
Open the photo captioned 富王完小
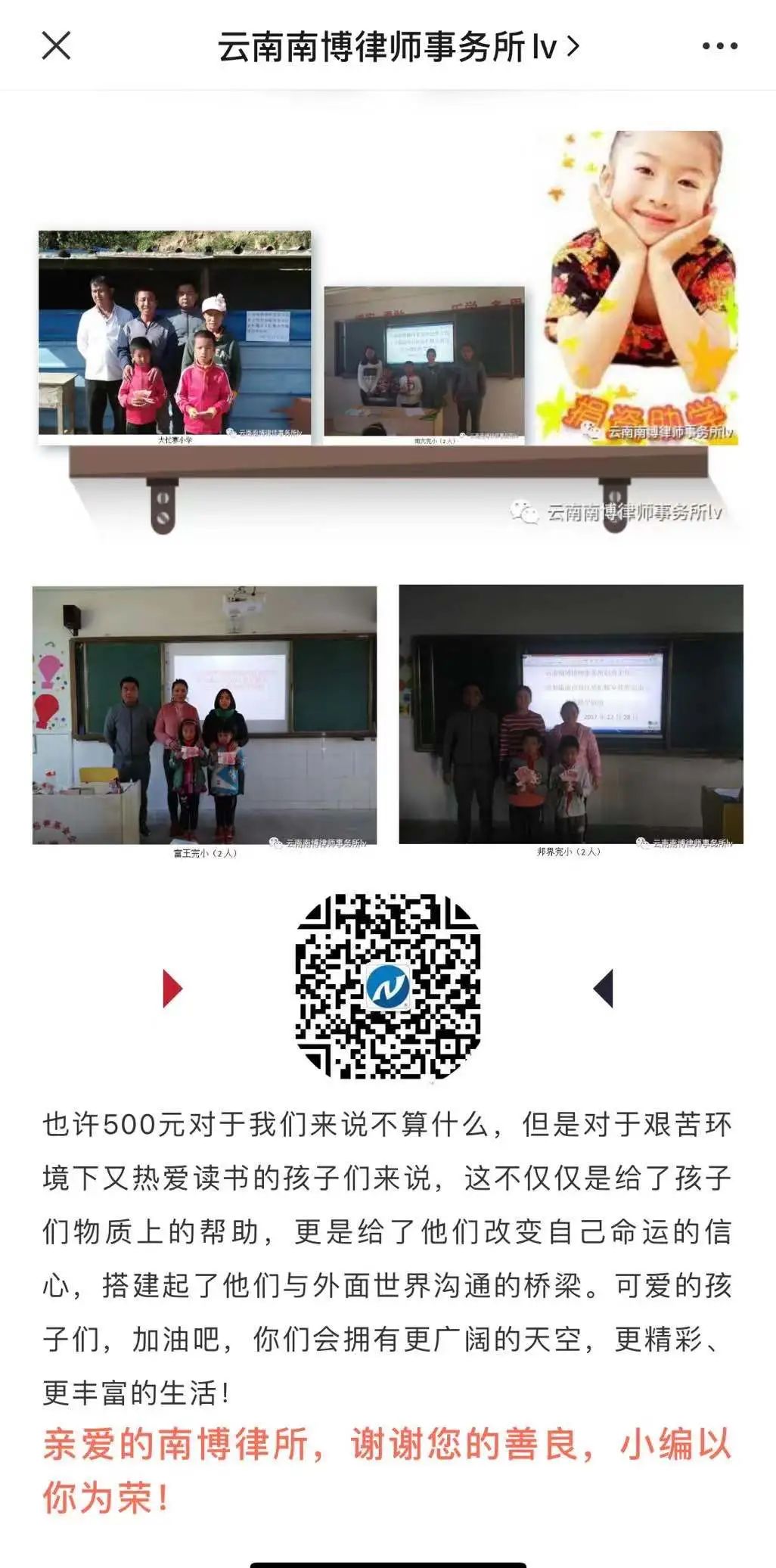(204, 715)
